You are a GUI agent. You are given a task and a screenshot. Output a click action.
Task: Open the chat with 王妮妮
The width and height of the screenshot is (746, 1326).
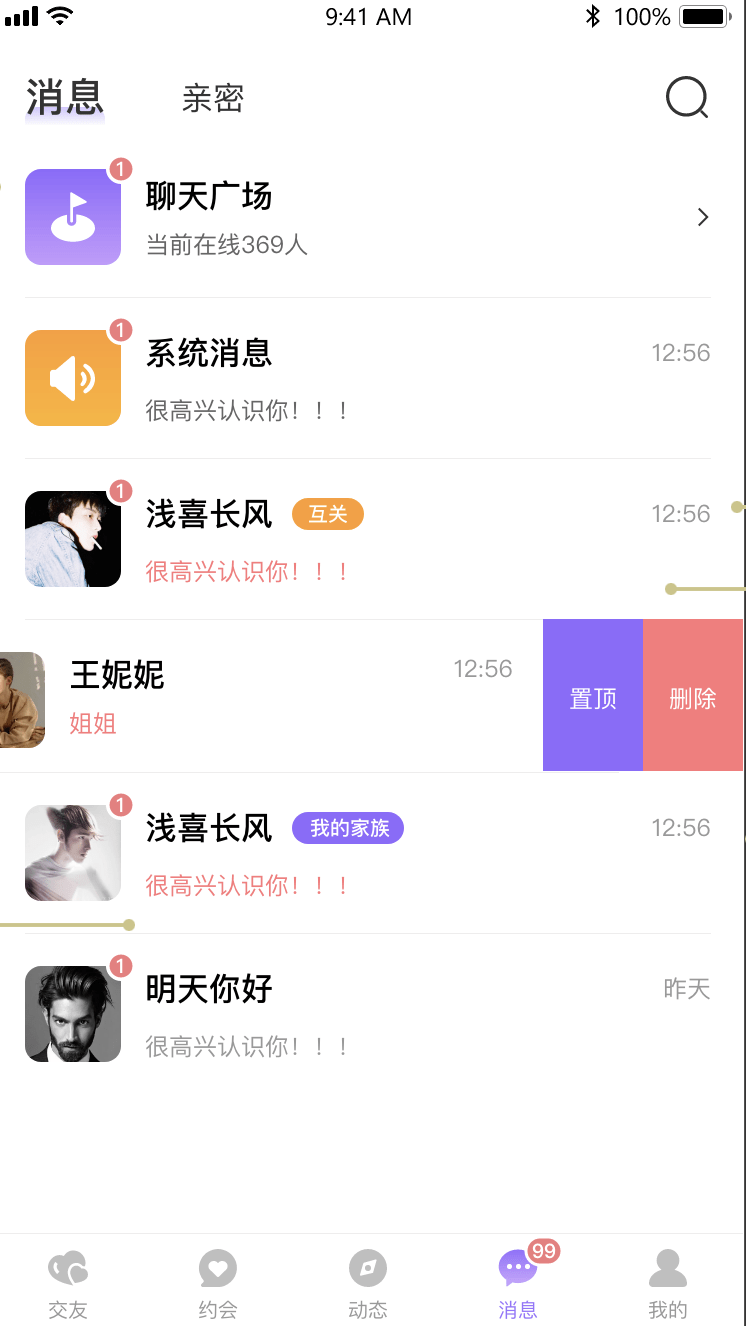[270, 696]
